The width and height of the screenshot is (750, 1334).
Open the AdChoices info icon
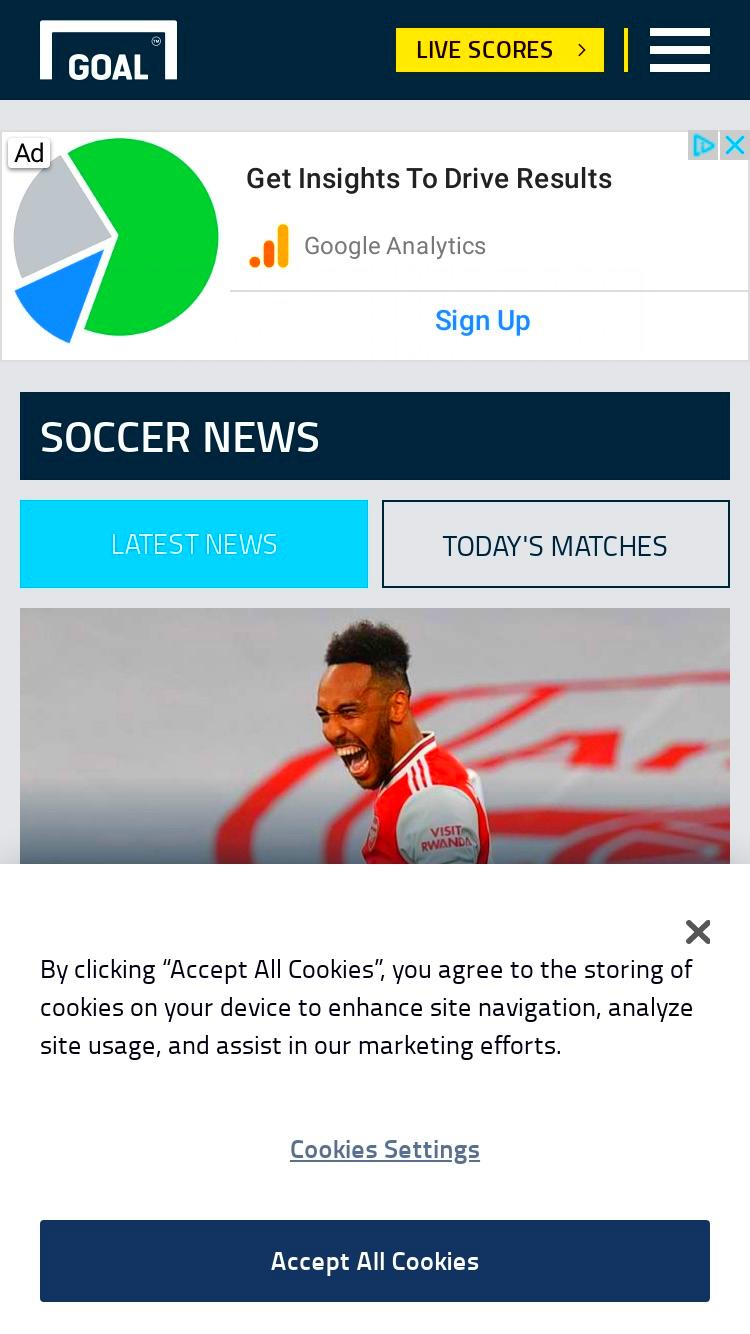tap(704, 146)
